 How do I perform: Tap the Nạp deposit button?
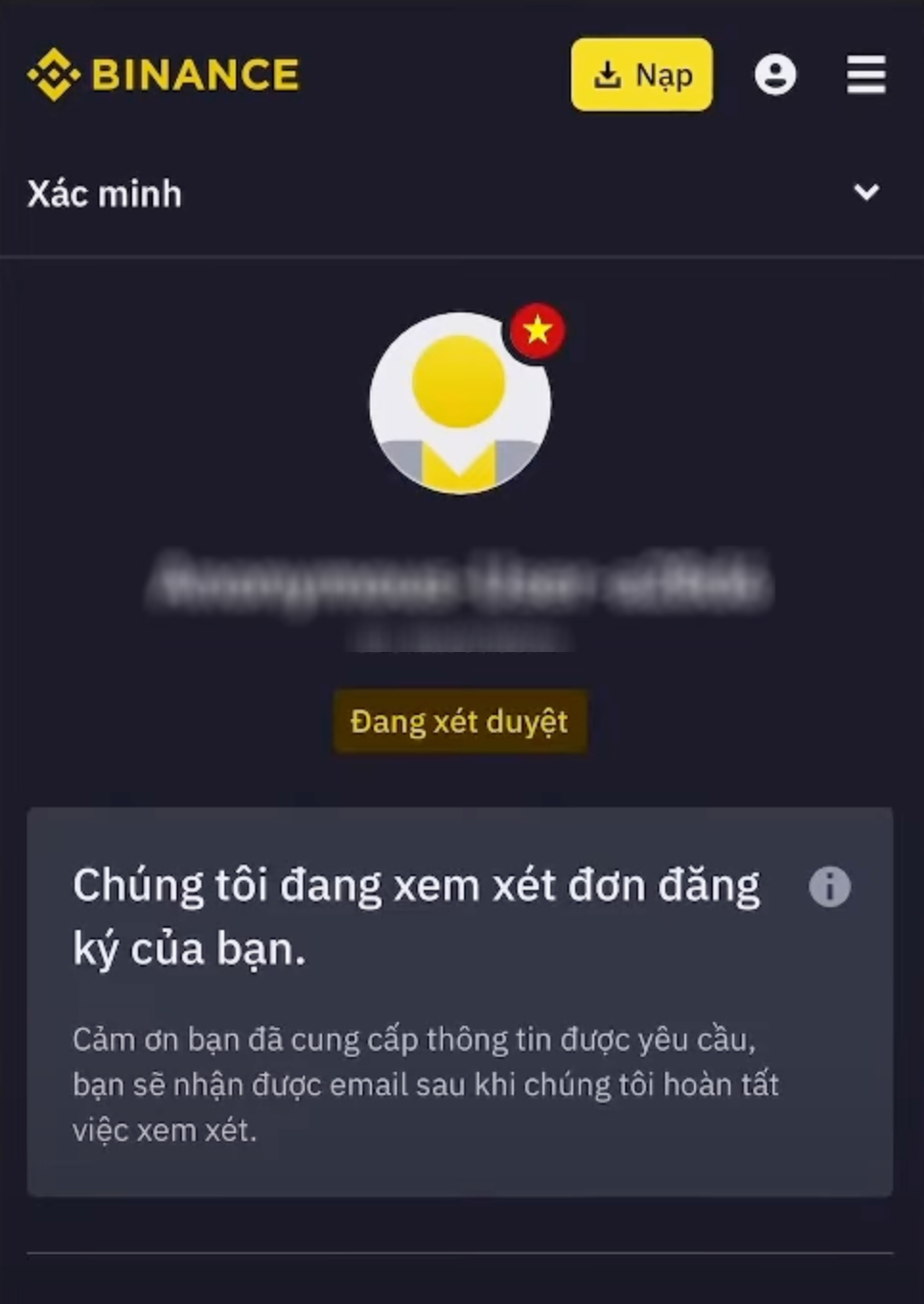click(641, 75)
